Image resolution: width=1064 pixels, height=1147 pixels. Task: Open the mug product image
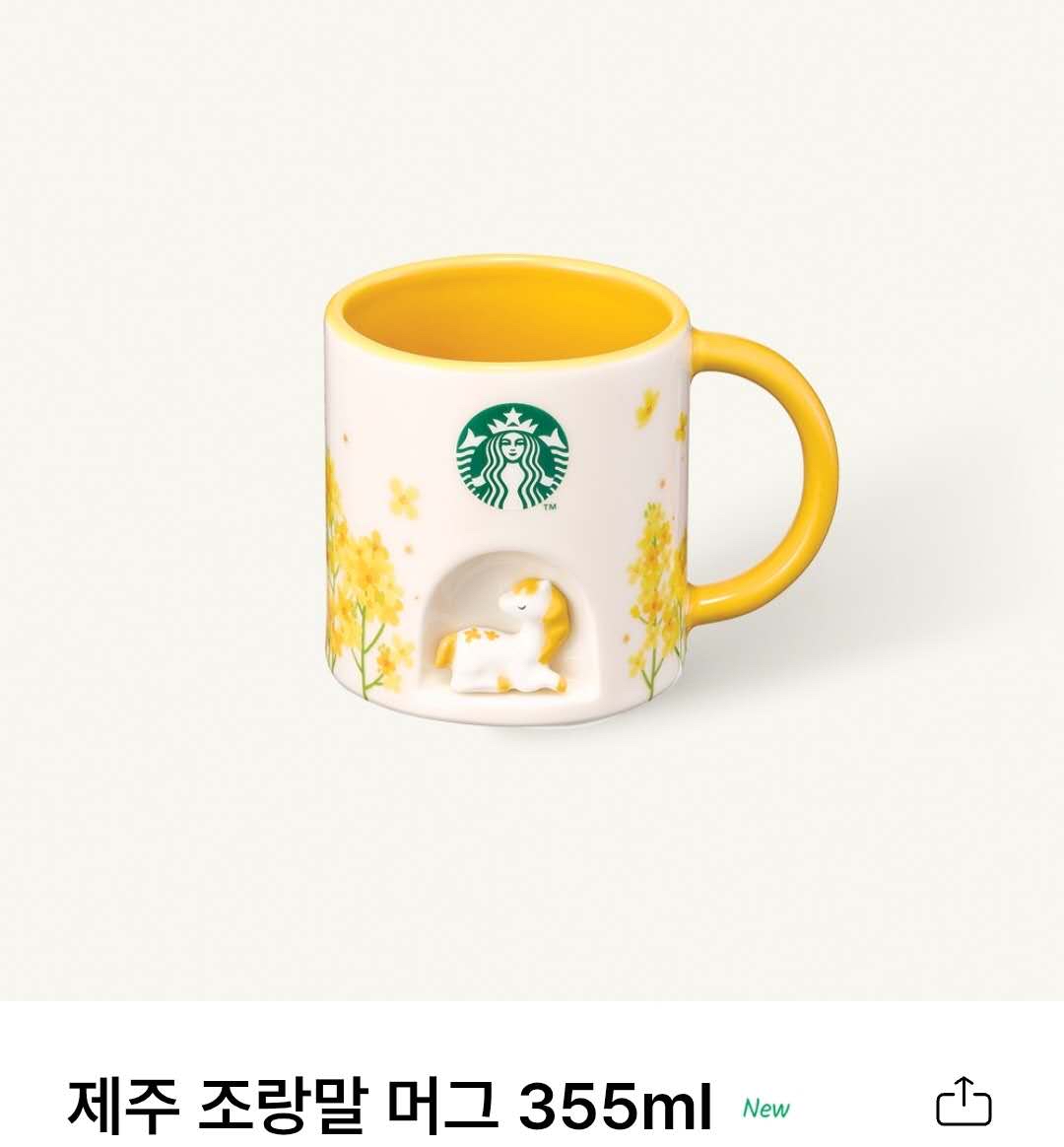point(532,500)
